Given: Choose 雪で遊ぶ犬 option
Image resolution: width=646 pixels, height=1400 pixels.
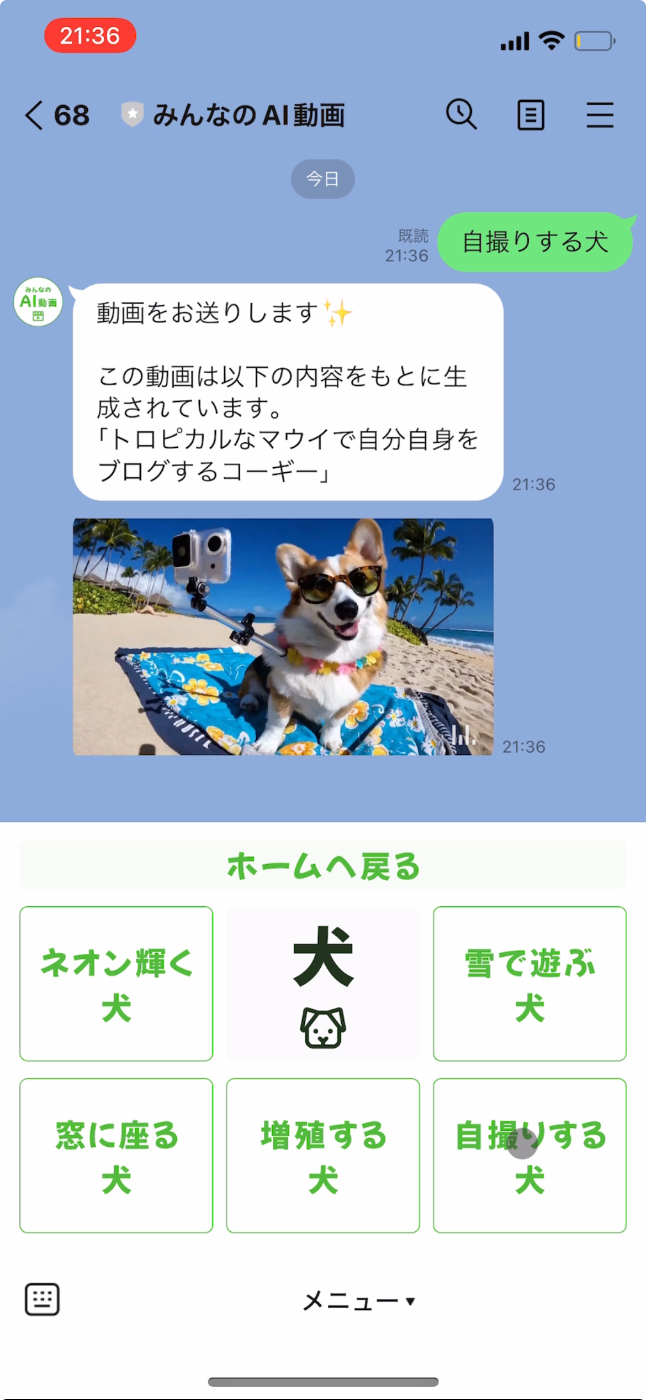Looking at the screenshot, I should click(x=529, y=984).
